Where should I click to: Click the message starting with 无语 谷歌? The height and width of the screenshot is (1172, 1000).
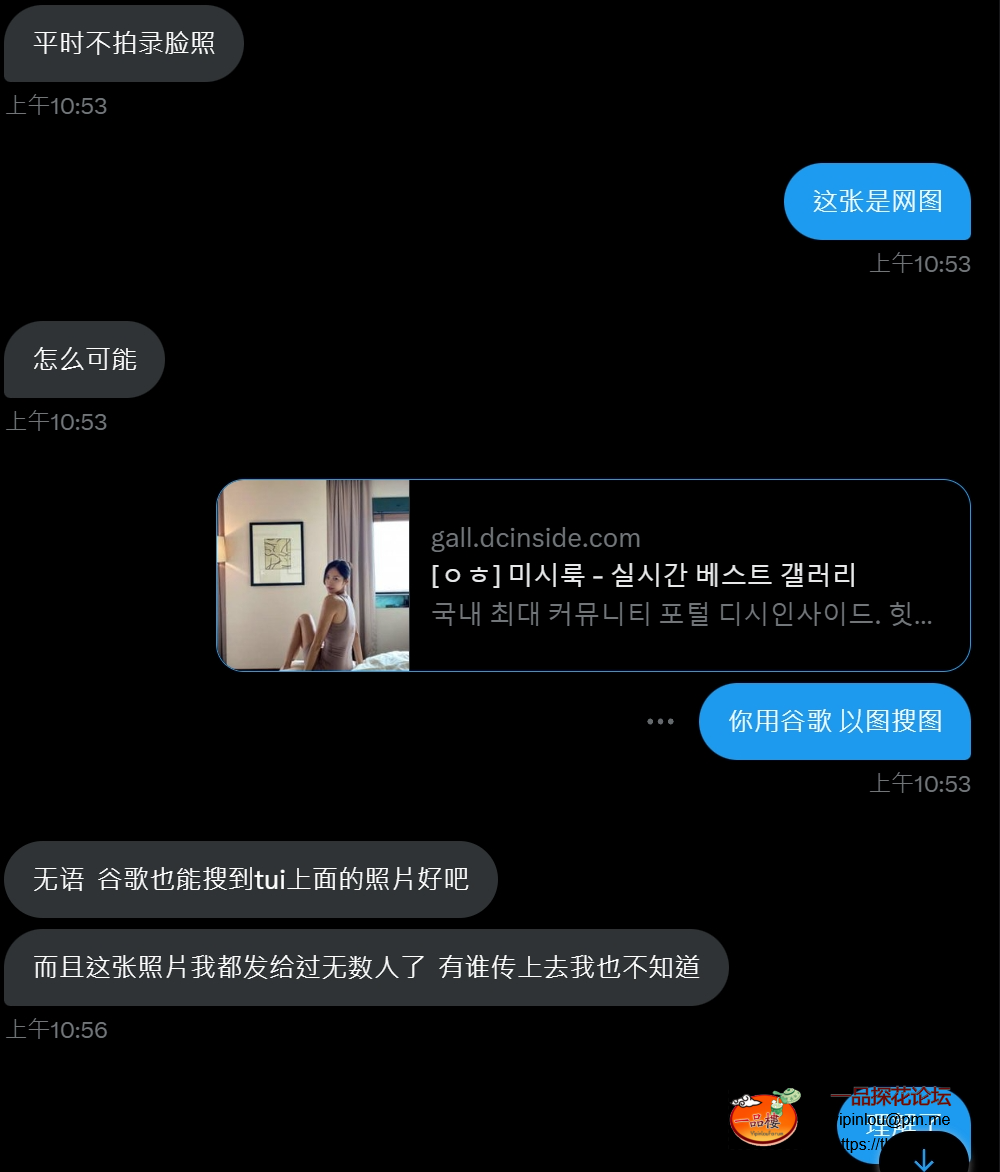(250, 879)
